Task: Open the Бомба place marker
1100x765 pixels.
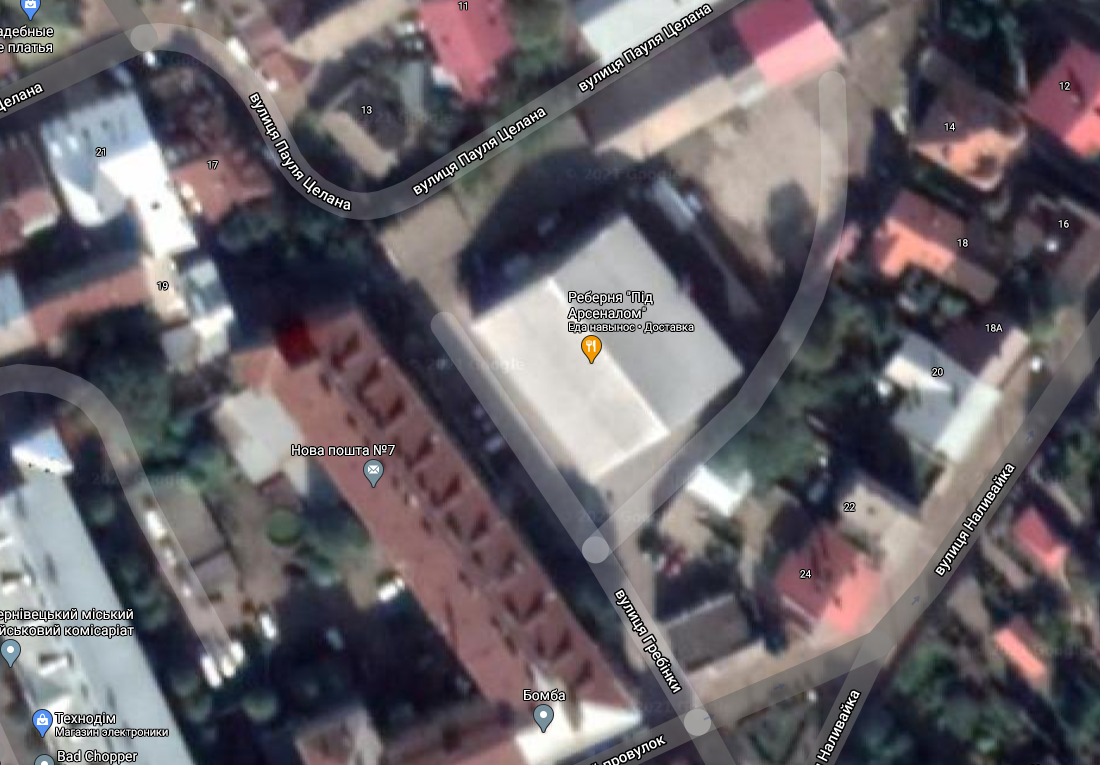Action: point(543,716)
